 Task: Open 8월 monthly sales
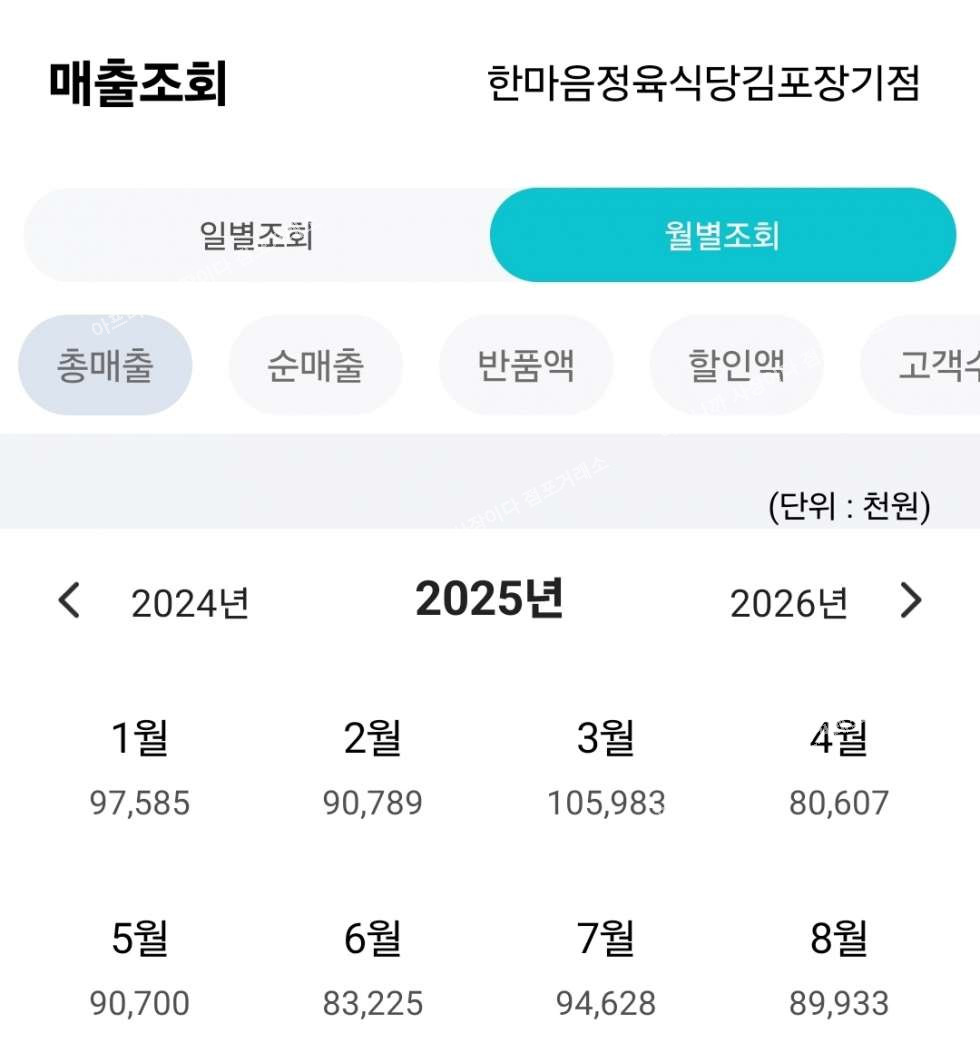point(839,968)
